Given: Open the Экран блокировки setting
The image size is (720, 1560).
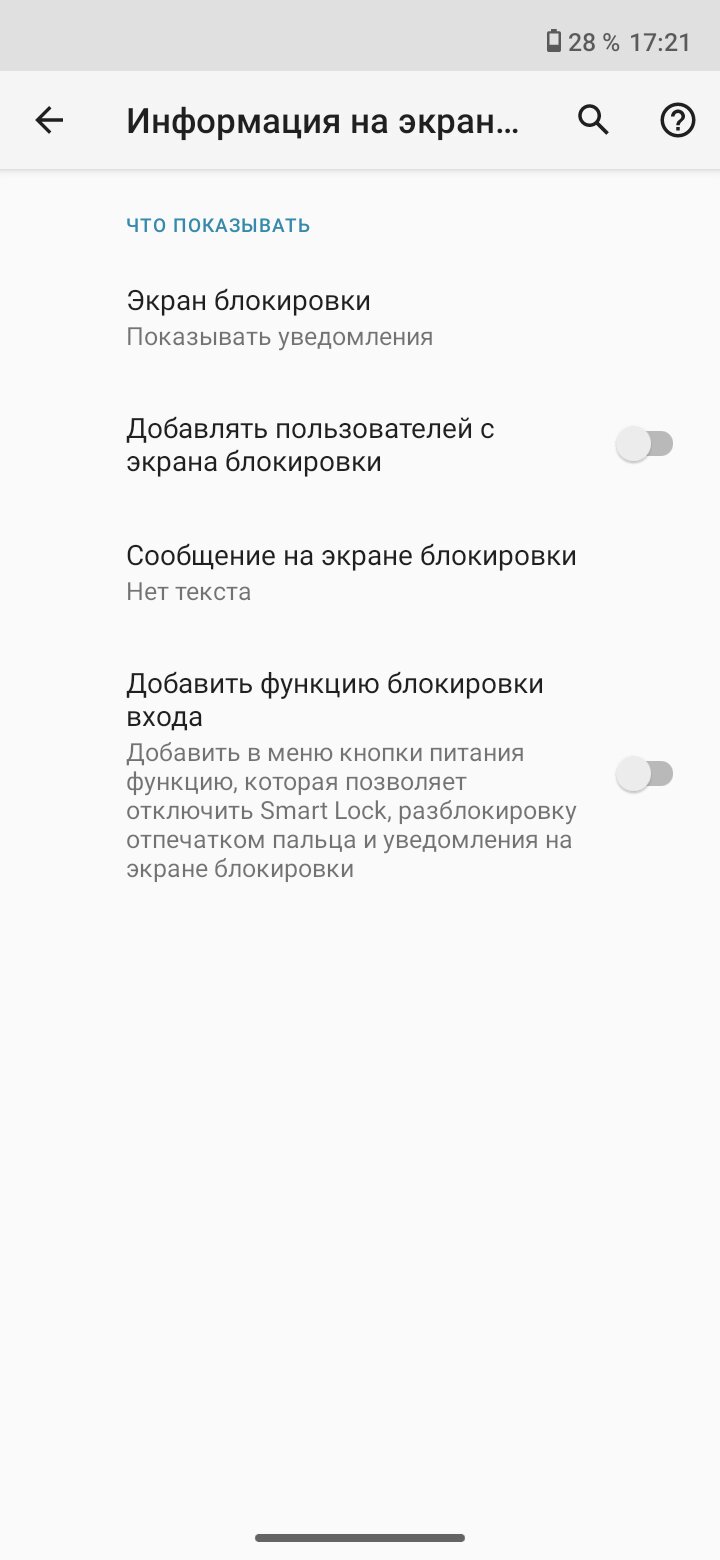Looking at the screenshot, I should tap(360, 318).
